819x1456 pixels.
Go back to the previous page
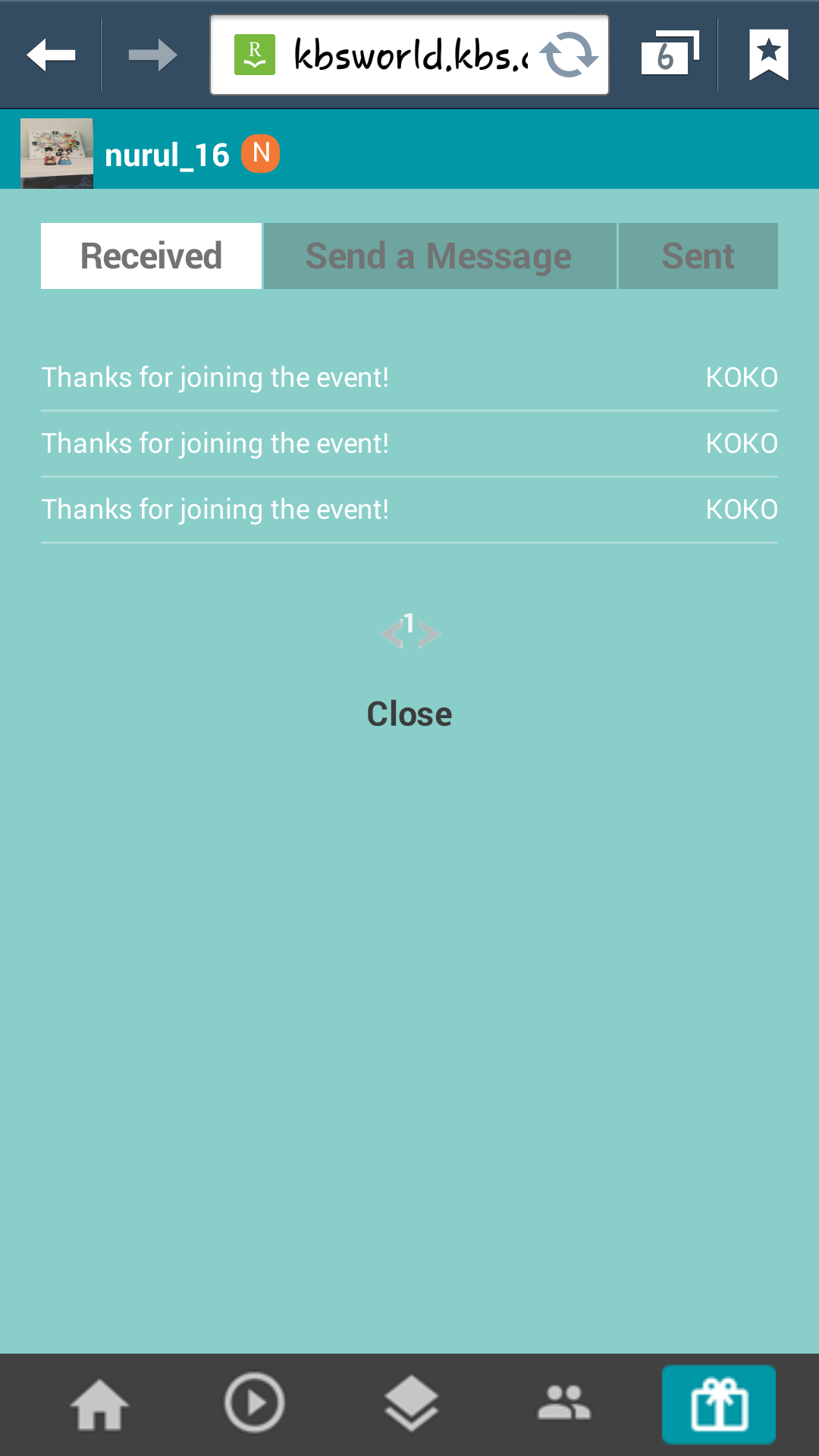point(51,55)
